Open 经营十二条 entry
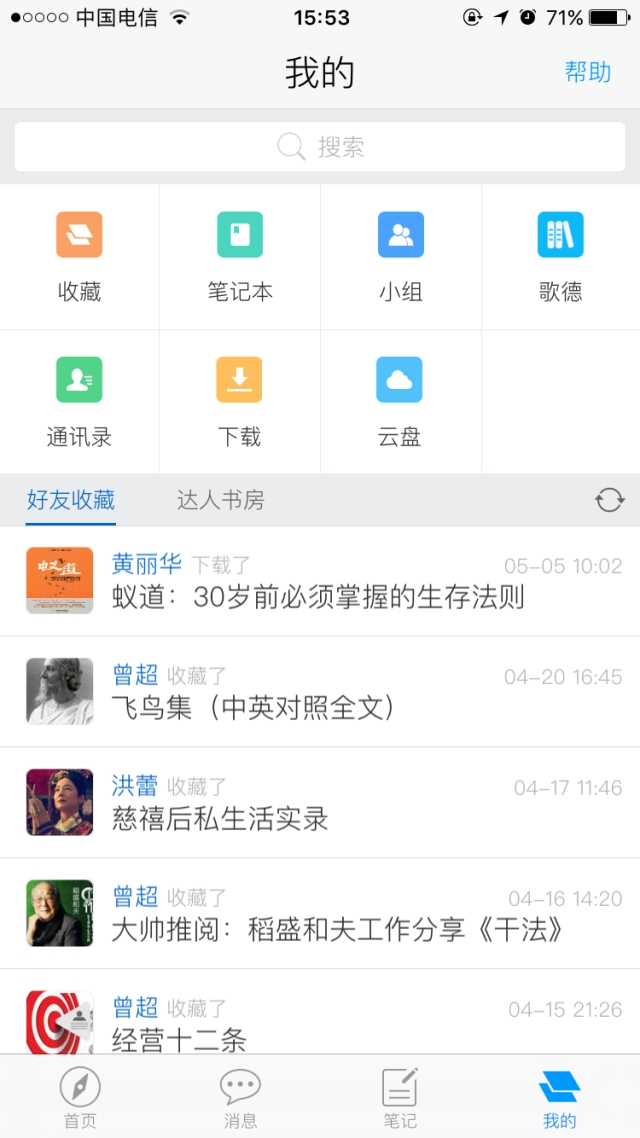Screen dimensions: 640x1138 pos(320,1022)
